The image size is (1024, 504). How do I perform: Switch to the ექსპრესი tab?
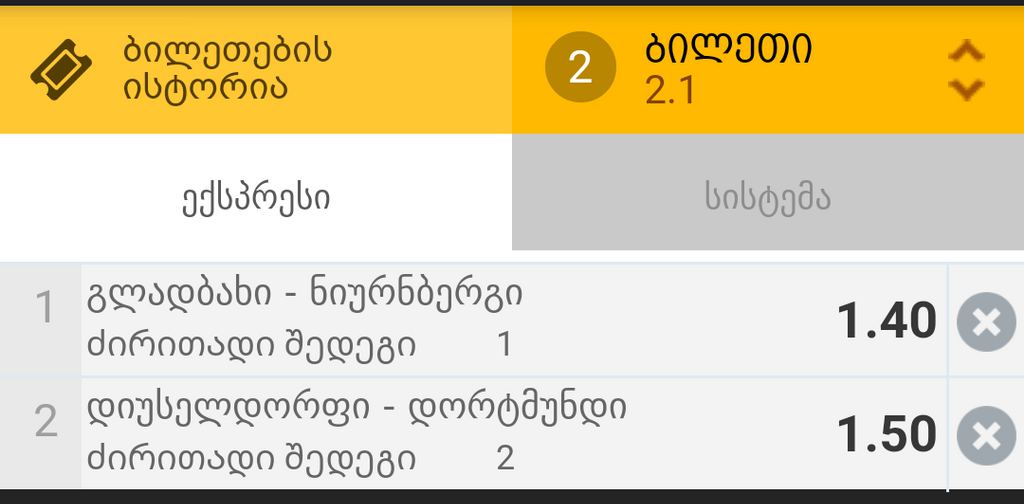[x=255, y=198]
